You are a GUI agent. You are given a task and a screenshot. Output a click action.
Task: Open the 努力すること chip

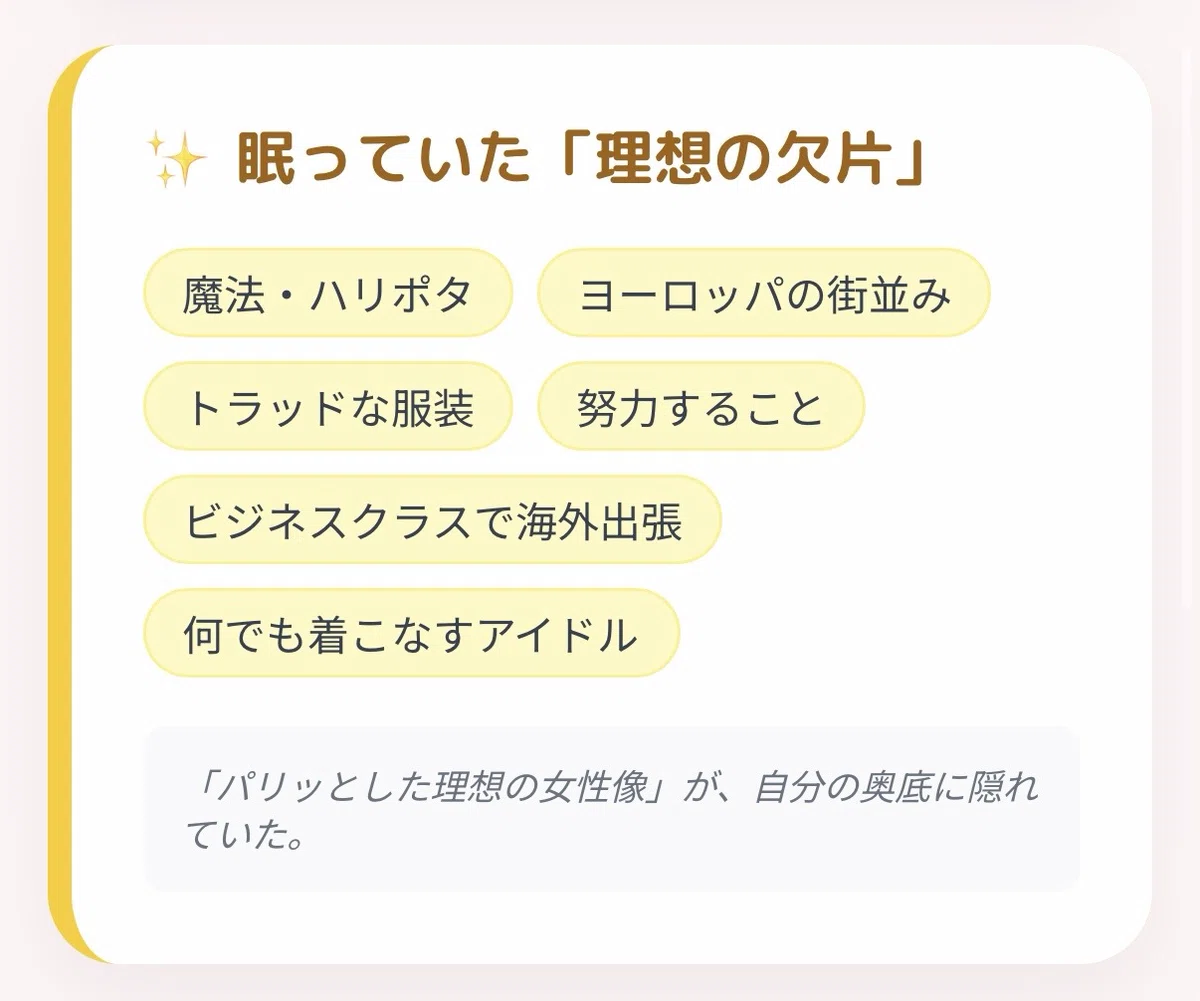tap(701, 407)
